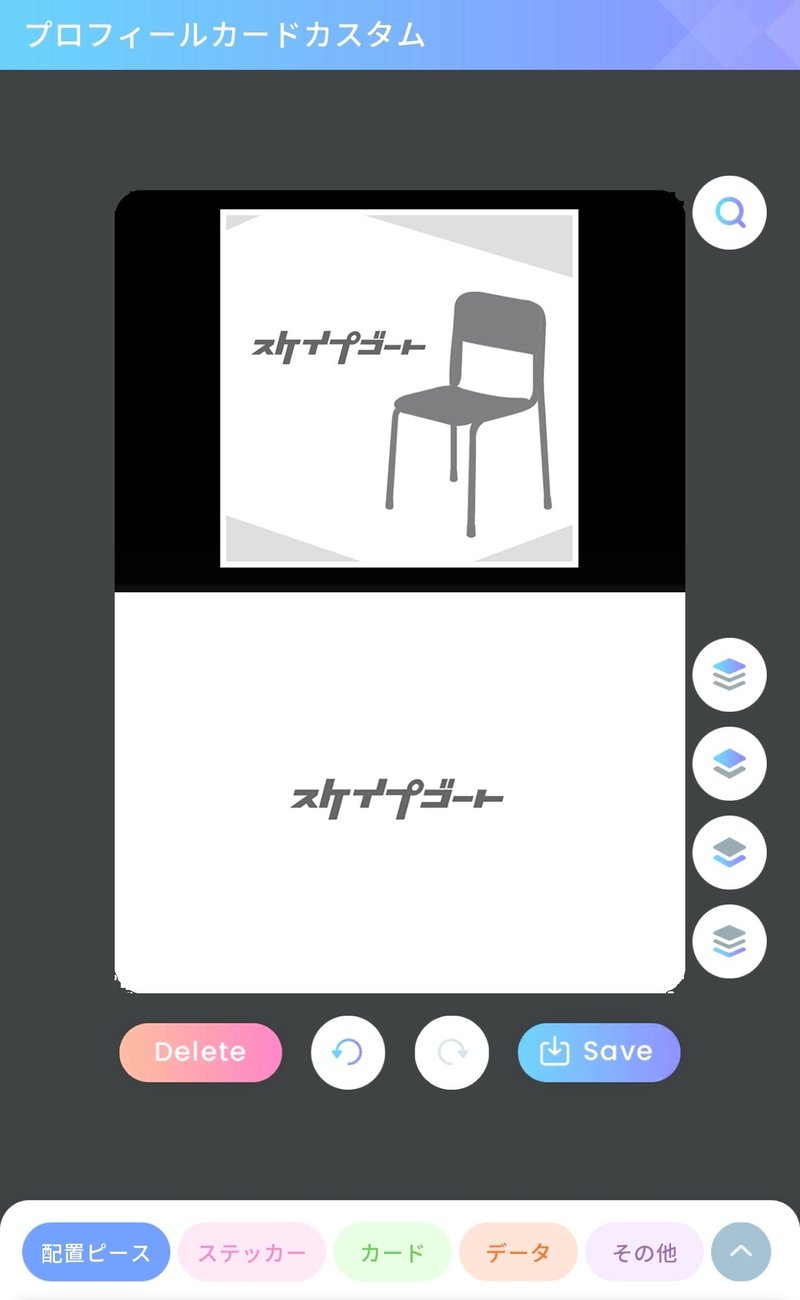
Task: Send selected piece to the back layer
Action: click(x=730, y=942)
